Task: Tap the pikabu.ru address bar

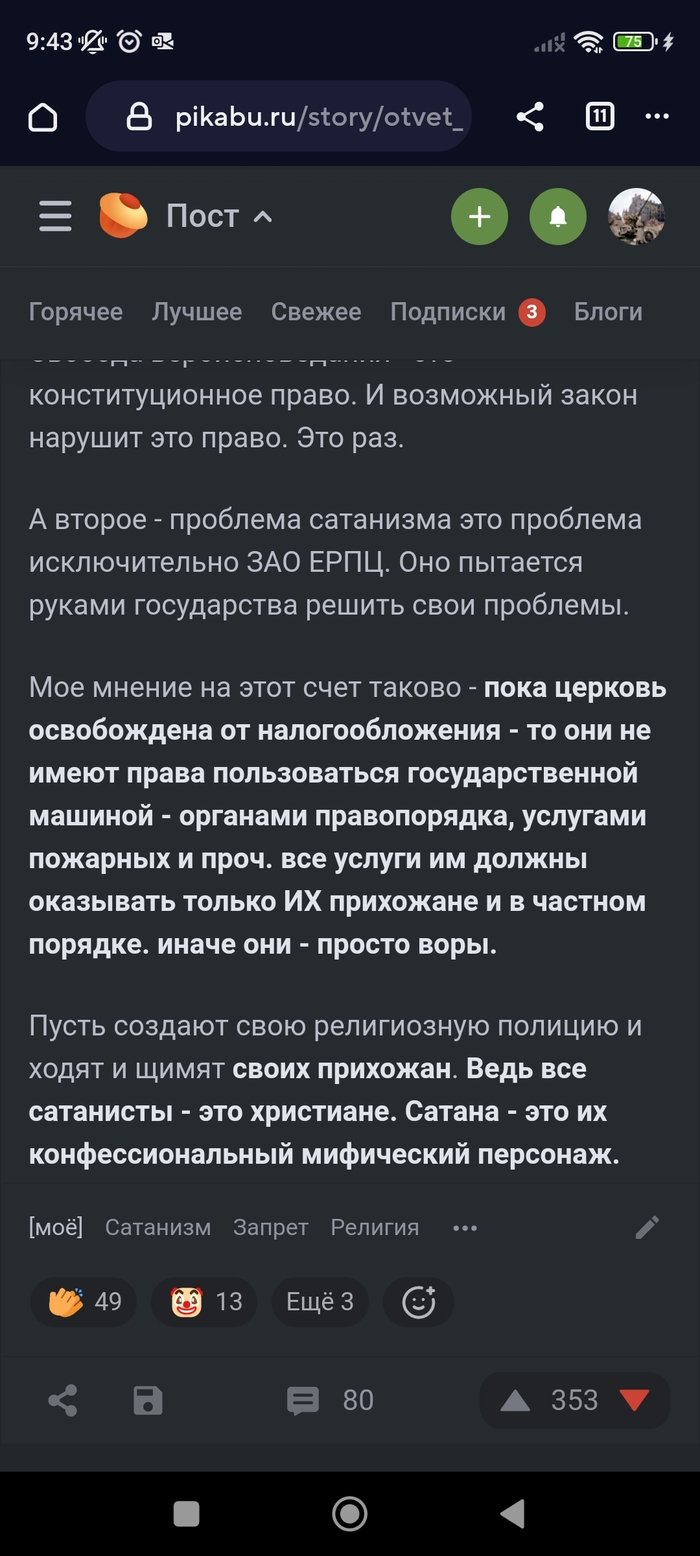Action: [x=300, y=118]
